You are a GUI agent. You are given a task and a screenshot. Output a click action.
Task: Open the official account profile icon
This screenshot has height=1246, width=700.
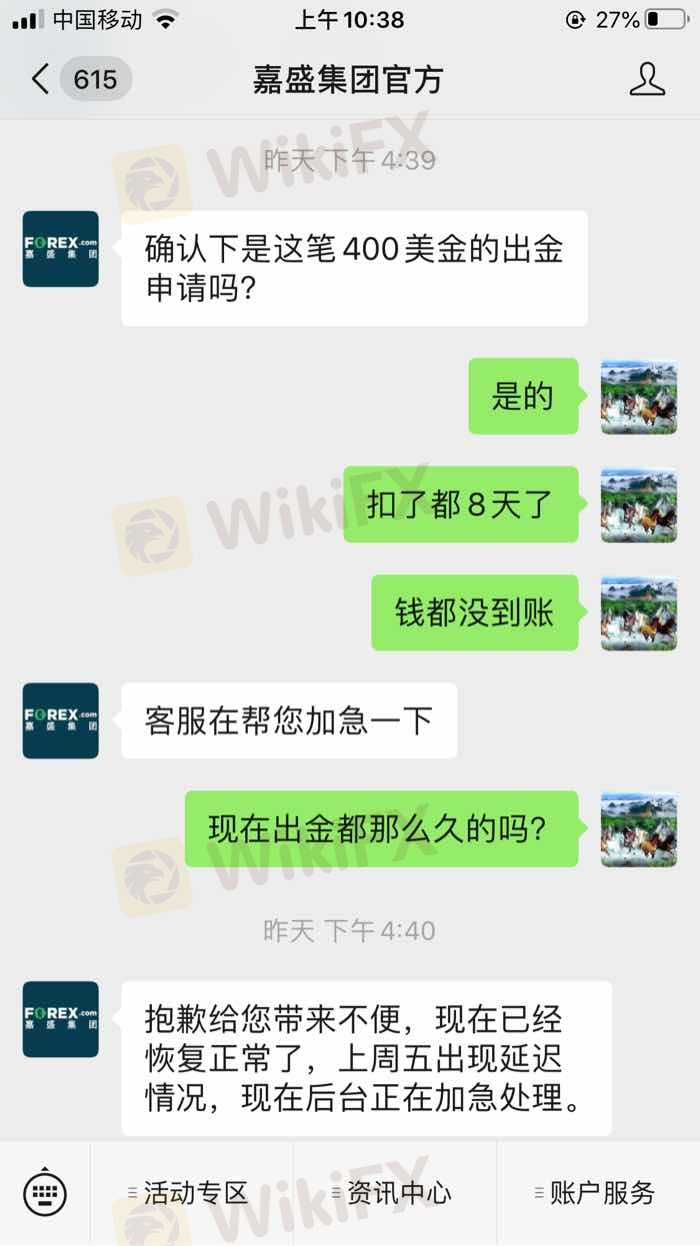click(647, 79)
